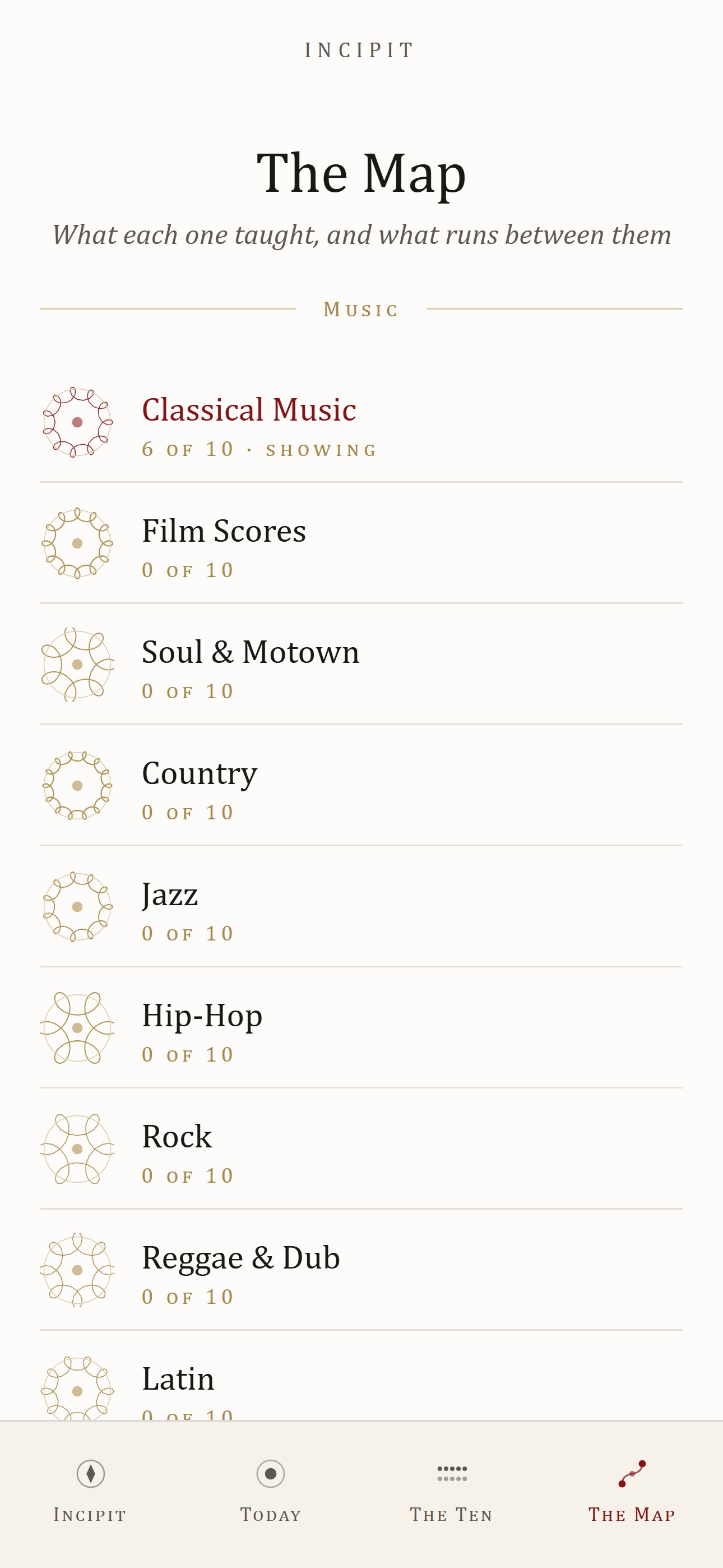Open the Latin topic

pos(361,1376)
